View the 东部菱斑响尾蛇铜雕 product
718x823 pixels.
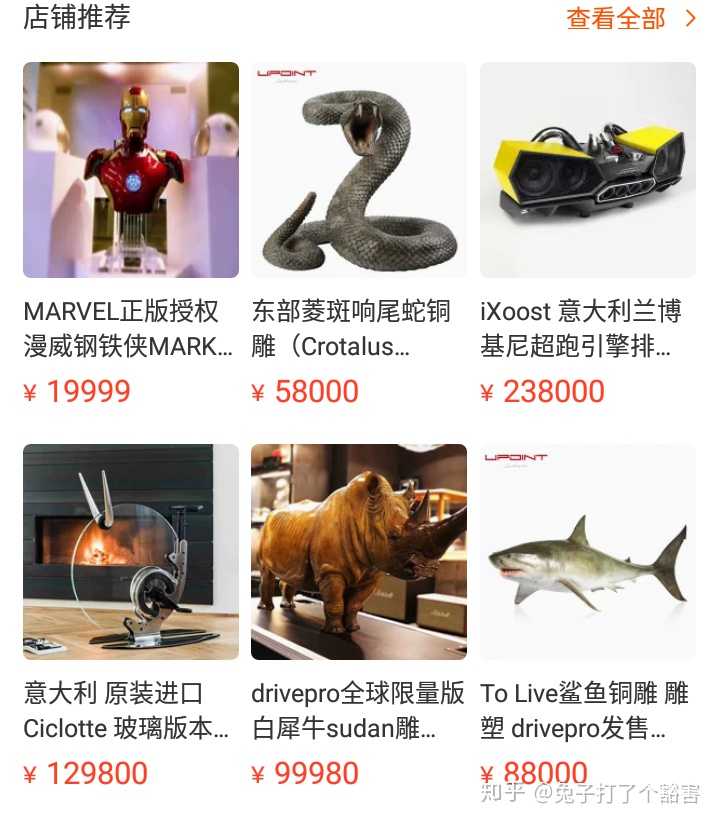[359, 170]
